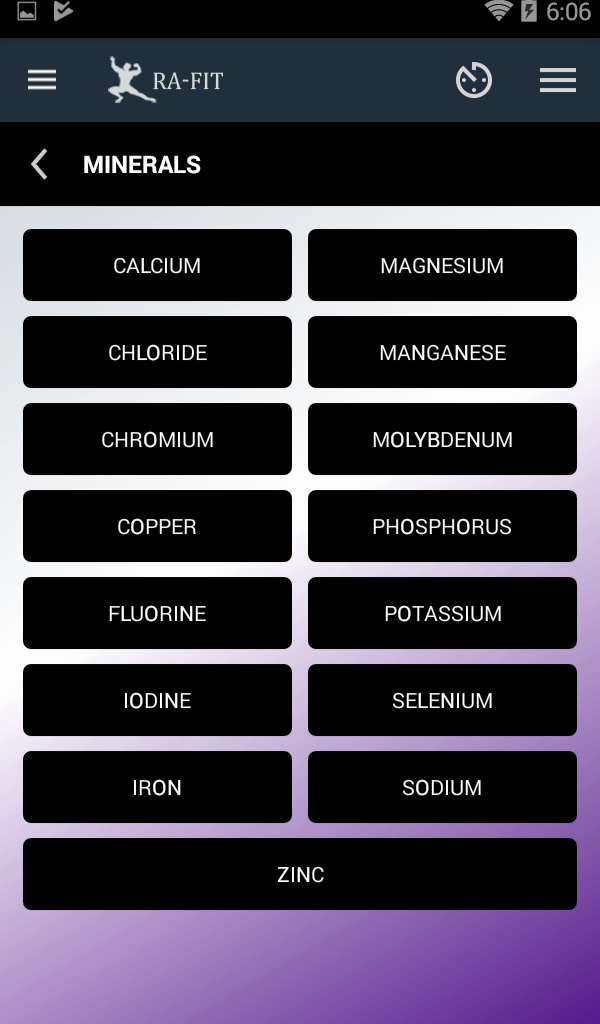Select Potassium mineral
The height and width of the screenshot is (1024, 600).
point(442,613)
